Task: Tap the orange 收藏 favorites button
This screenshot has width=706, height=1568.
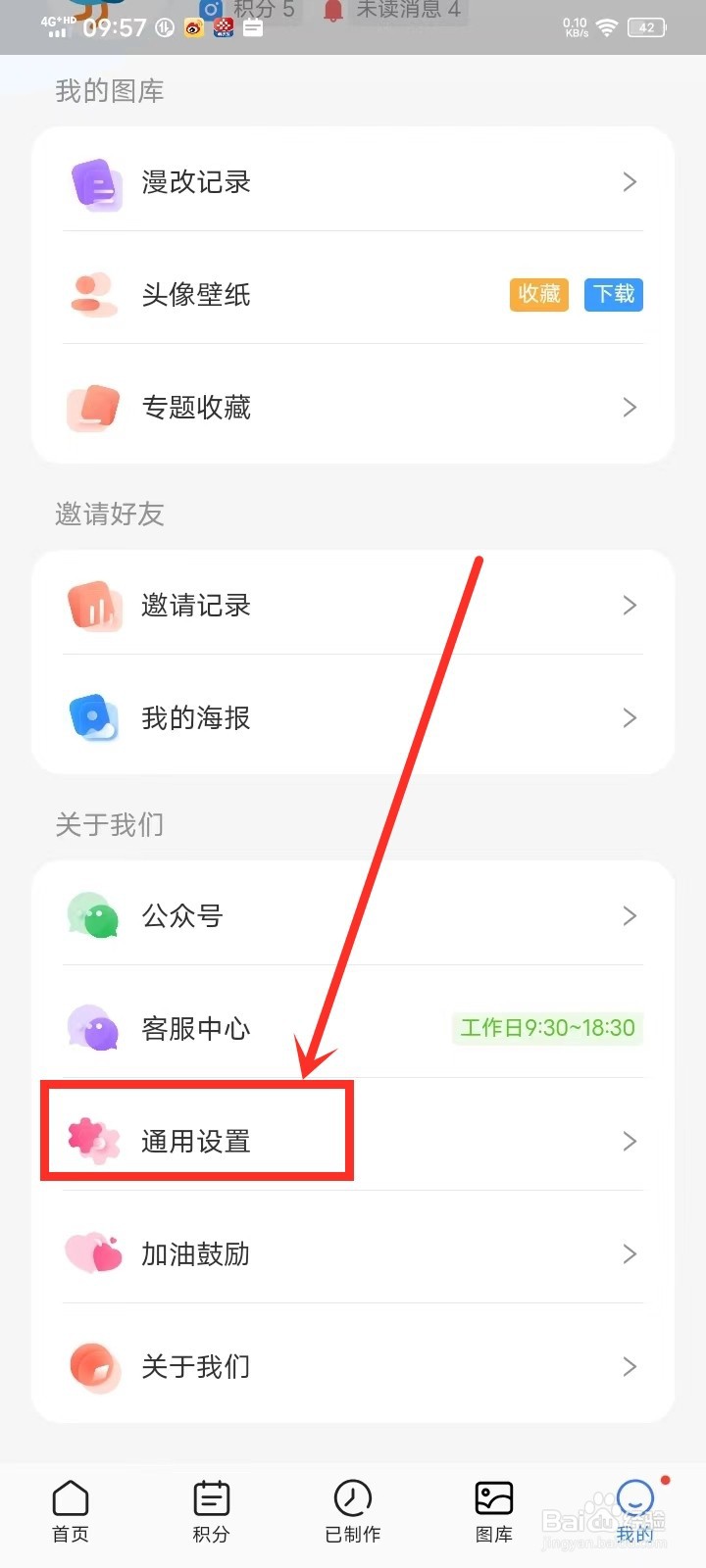Action: pyautogui.click(x=538, y=294)
